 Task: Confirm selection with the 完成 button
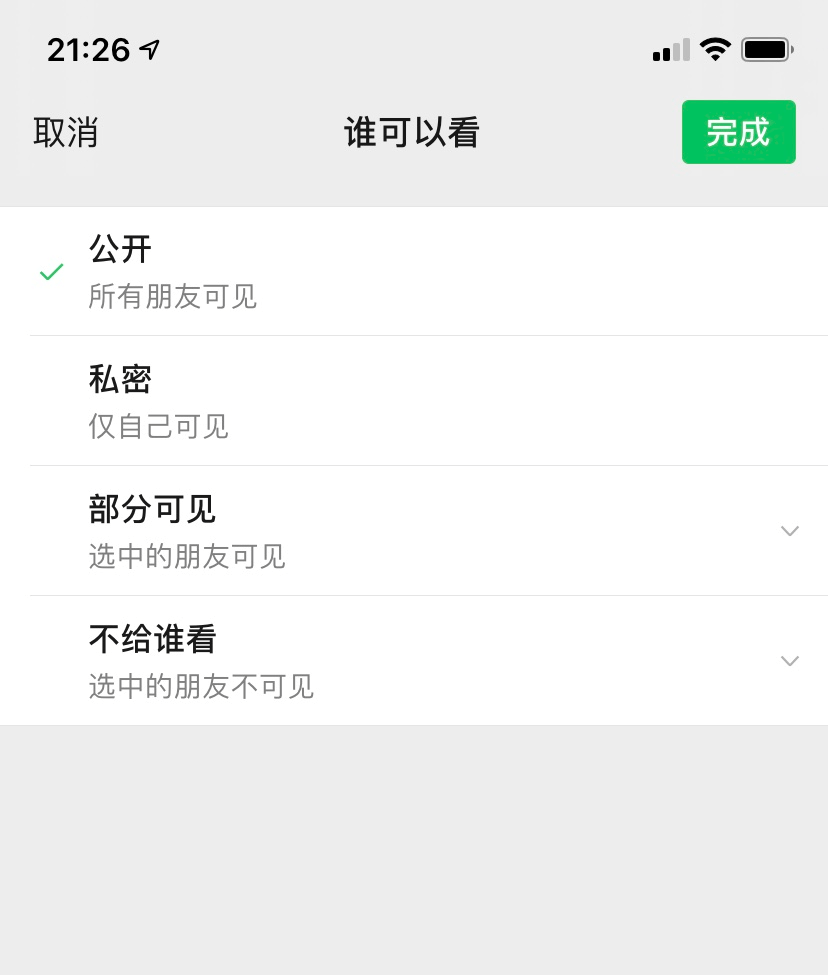pos(738,132)
